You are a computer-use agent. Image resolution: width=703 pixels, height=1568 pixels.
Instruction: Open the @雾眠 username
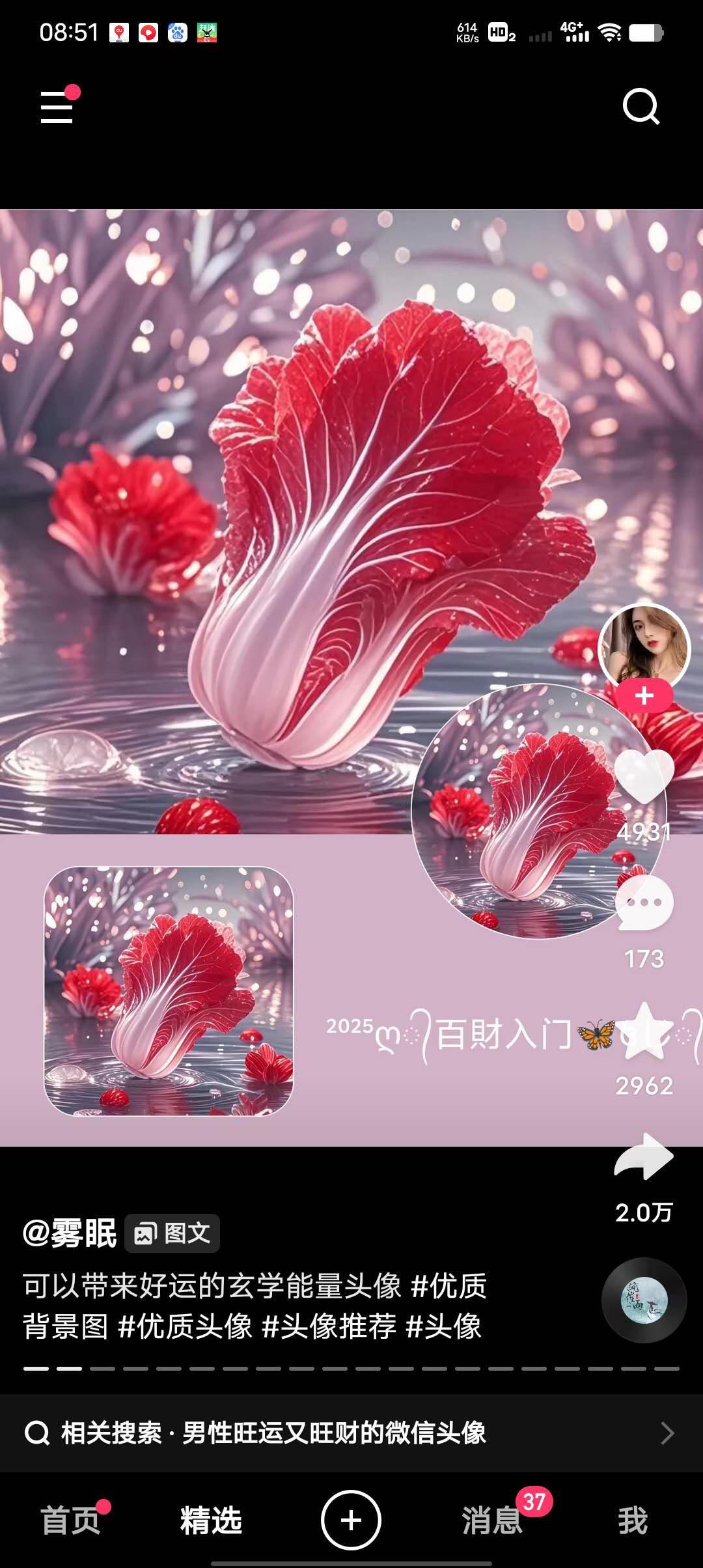coord(70,1233)
